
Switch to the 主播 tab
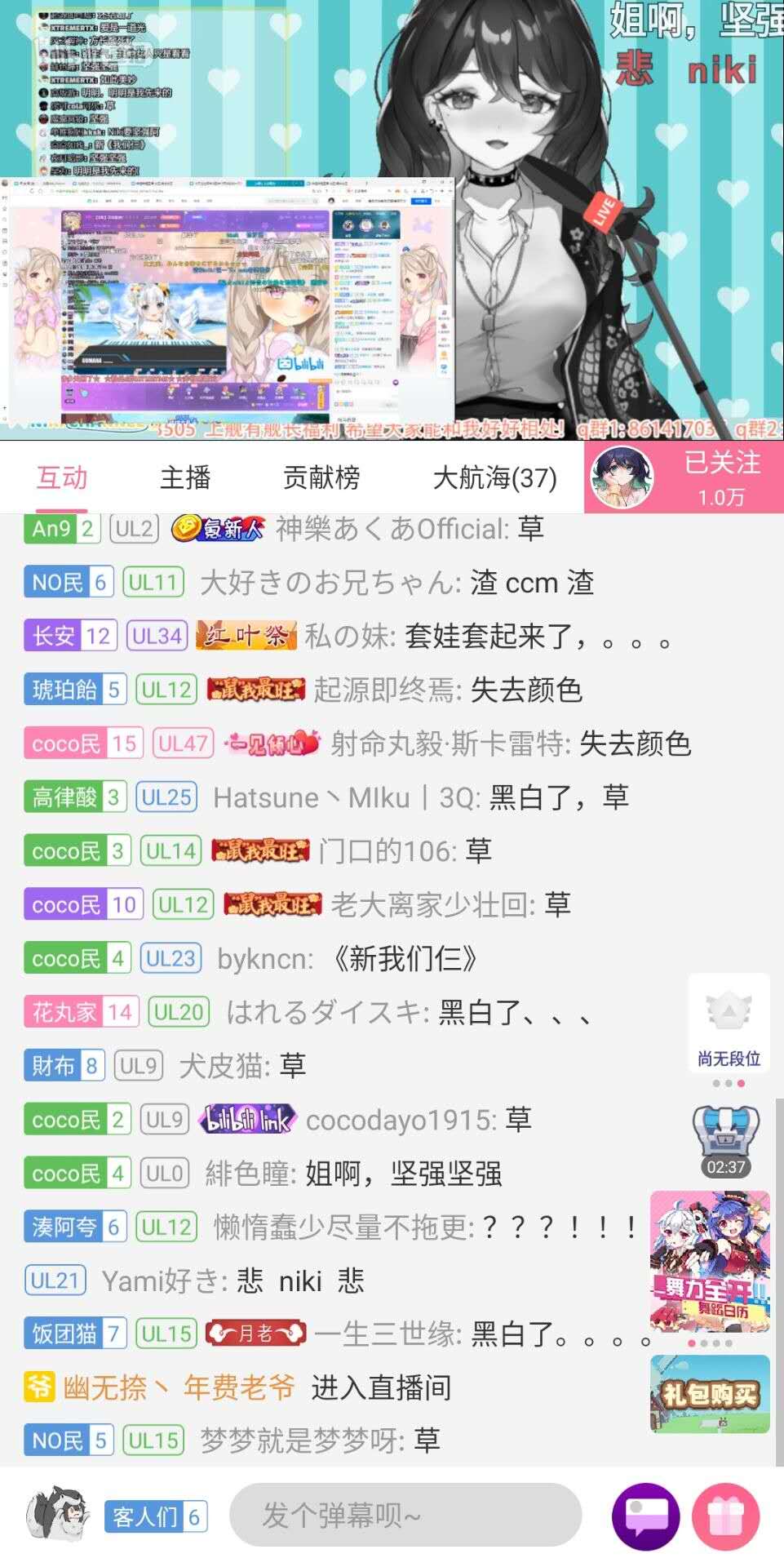click(x=185, y=477)
